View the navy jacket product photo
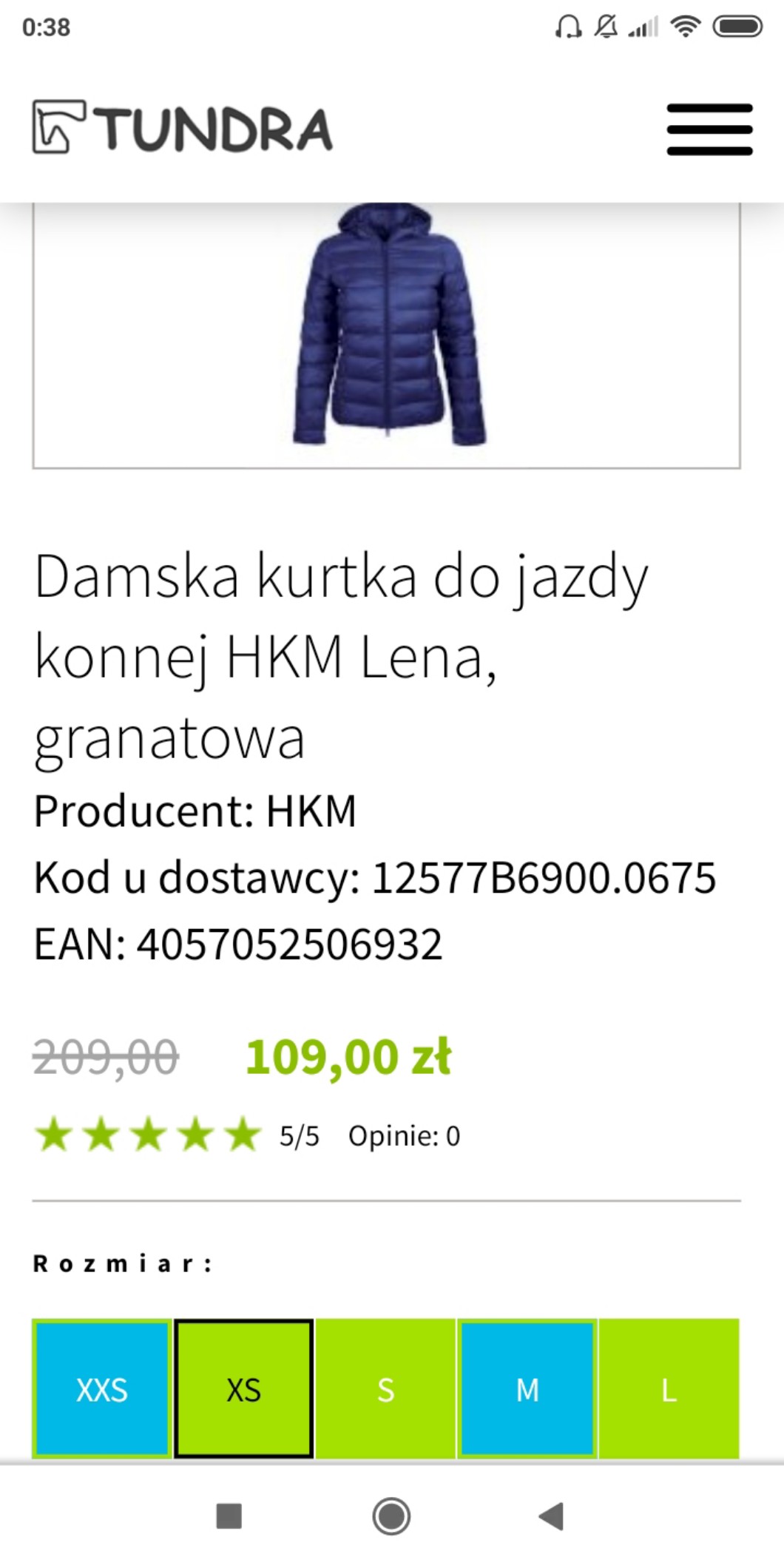Screen dimensions: 784x1568 point(387,325)
